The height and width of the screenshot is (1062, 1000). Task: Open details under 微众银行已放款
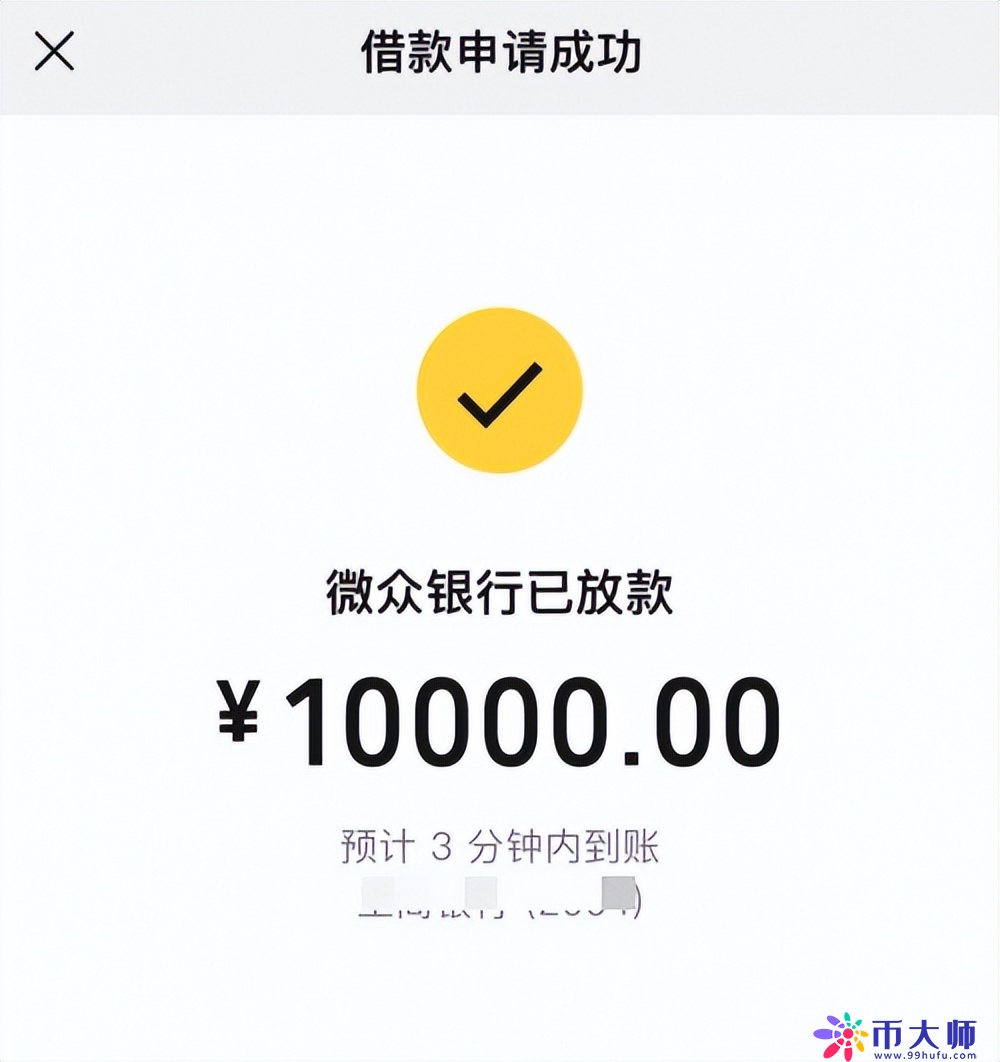[500, 588]
